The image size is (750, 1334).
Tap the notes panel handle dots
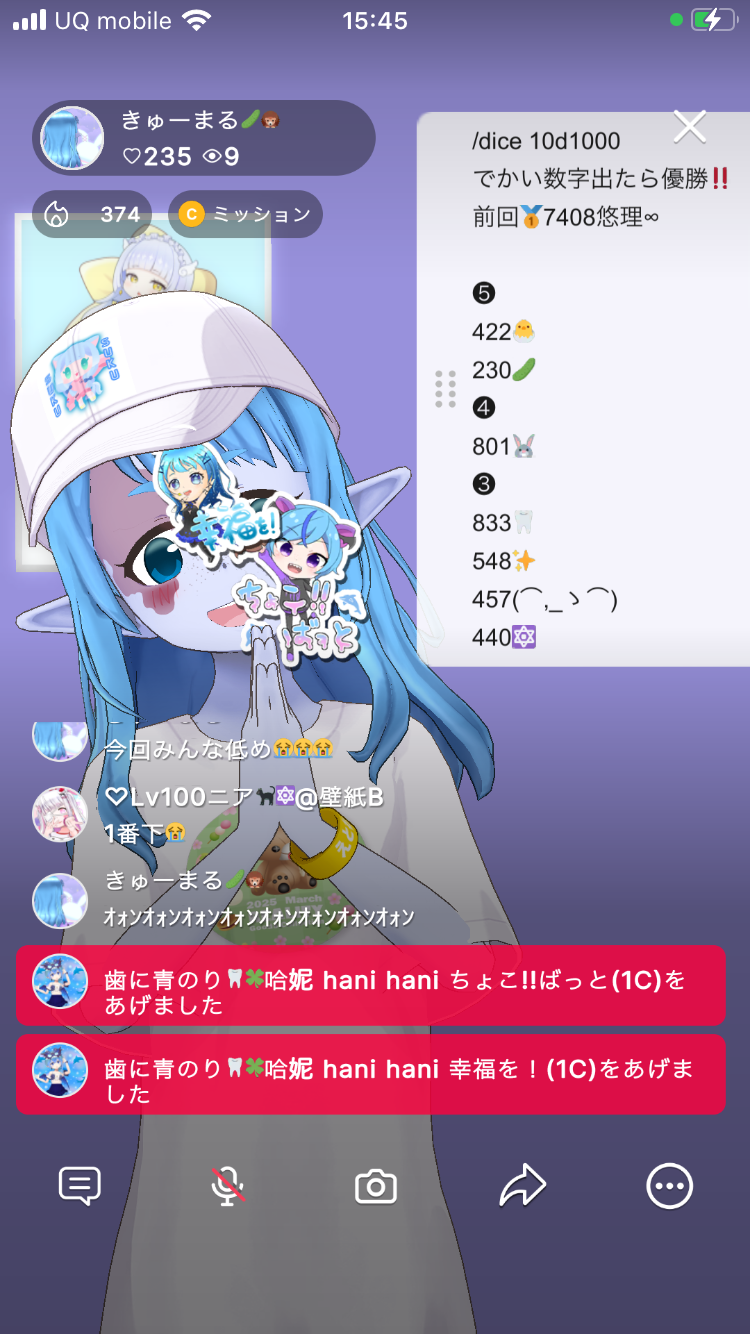(x=446, y=389)
